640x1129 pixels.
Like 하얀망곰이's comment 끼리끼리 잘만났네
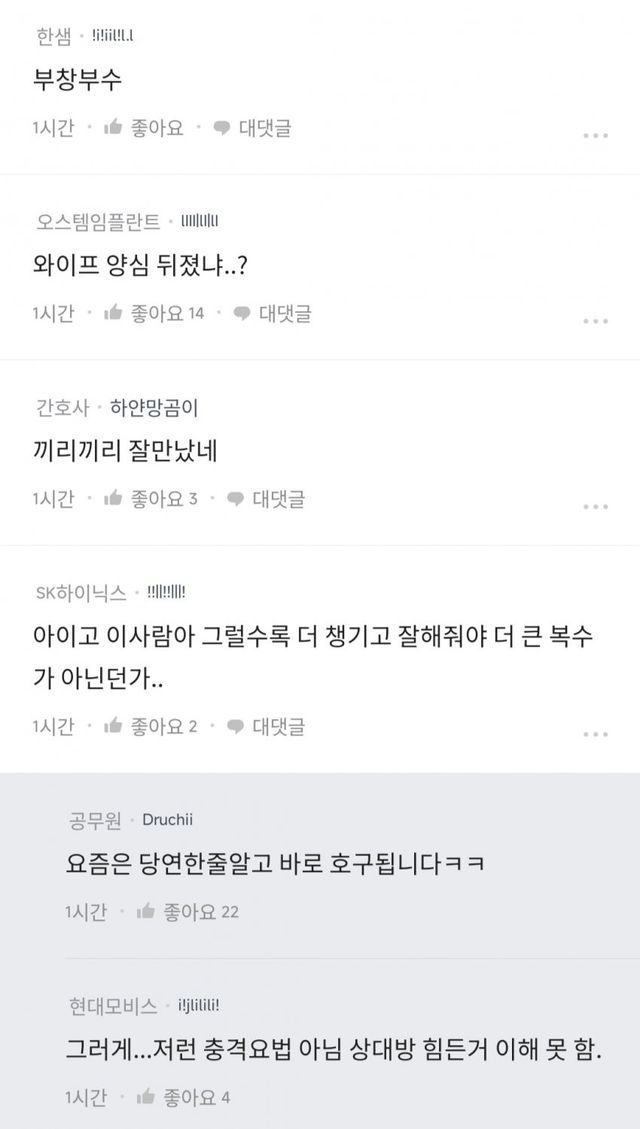pos(150,498)
